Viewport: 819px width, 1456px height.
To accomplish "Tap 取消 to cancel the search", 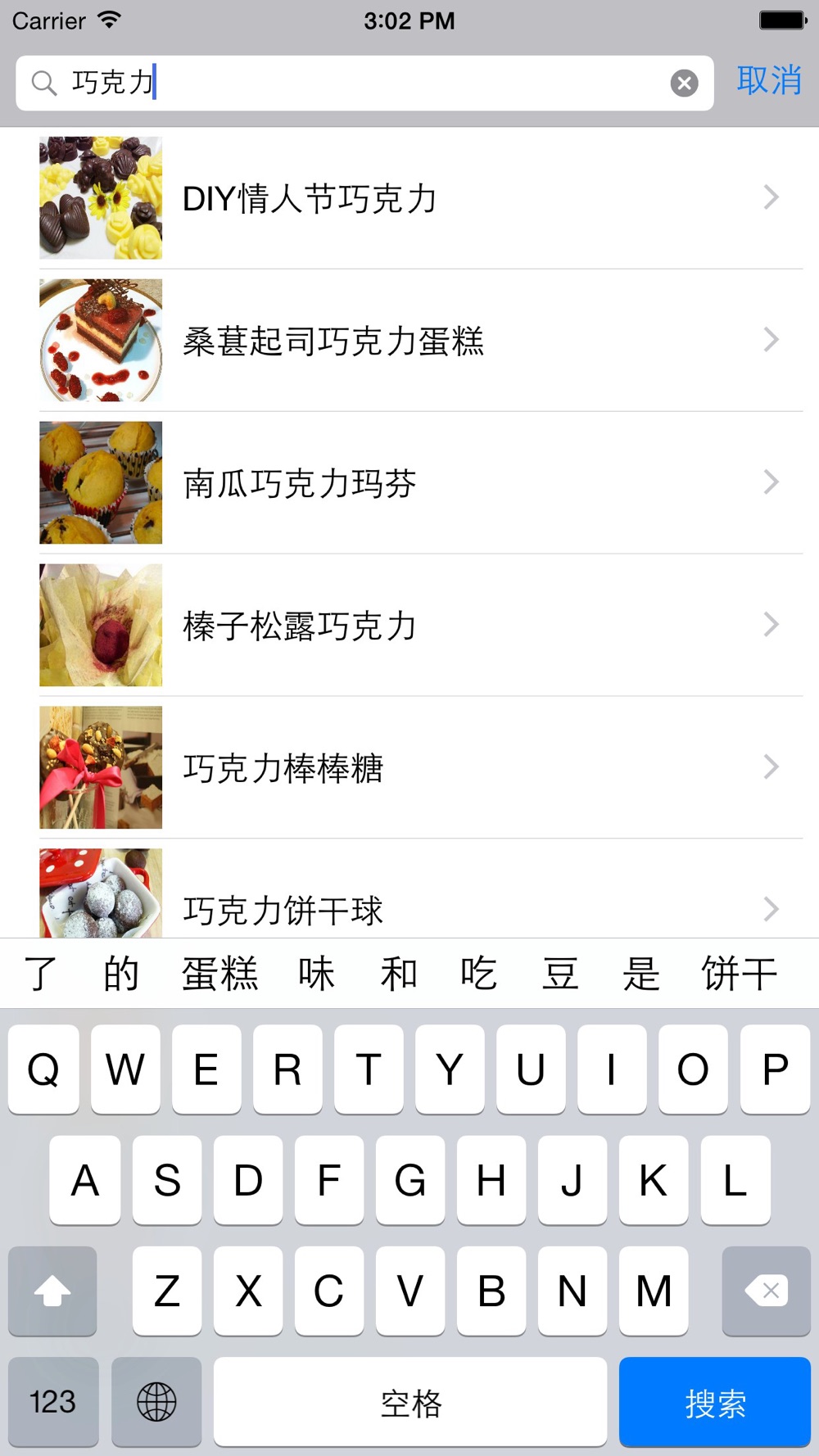I will [x=768, y=81].
